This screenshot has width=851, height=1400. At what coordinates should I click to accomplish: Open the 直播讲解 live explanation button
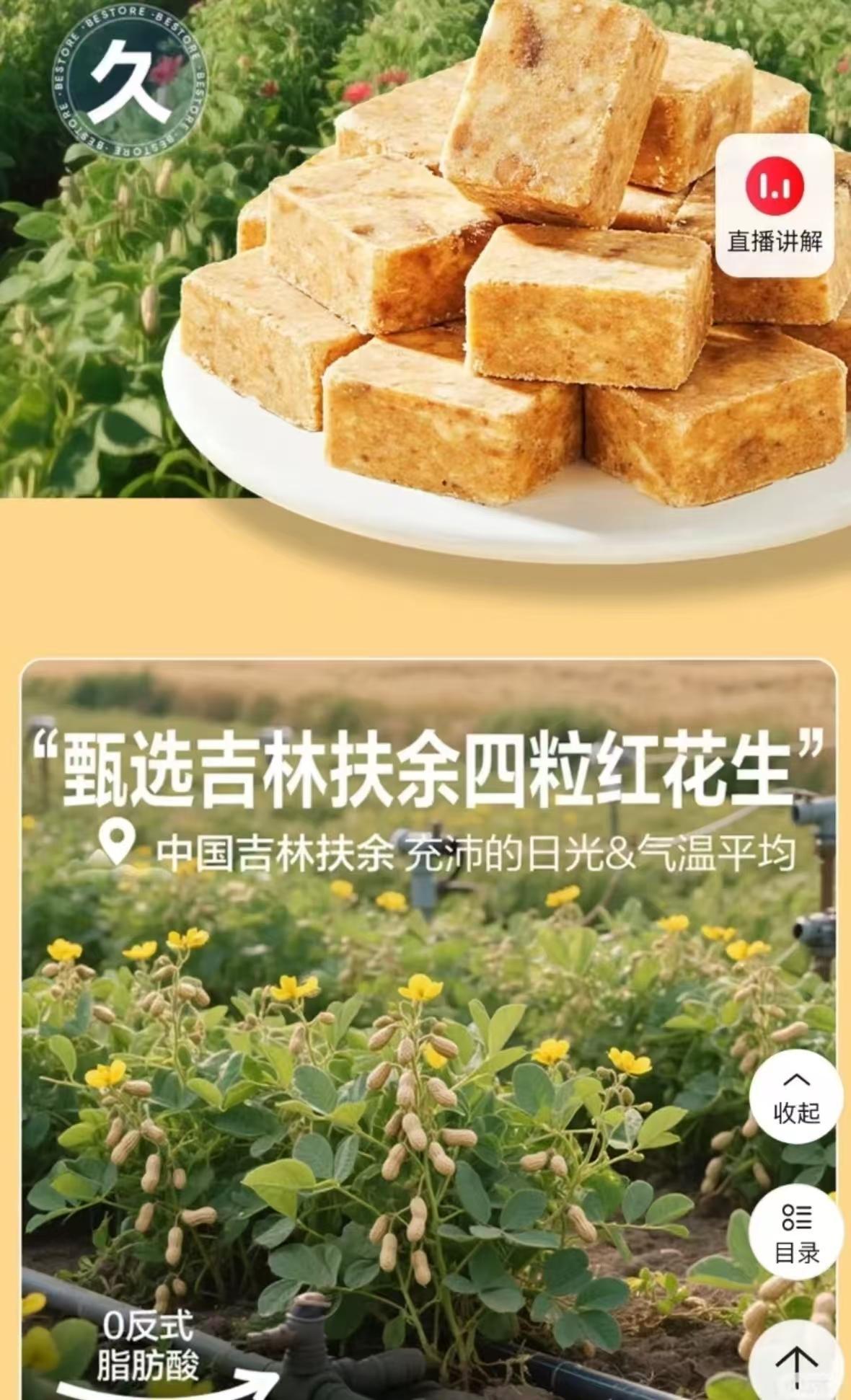tap(775, 207)
